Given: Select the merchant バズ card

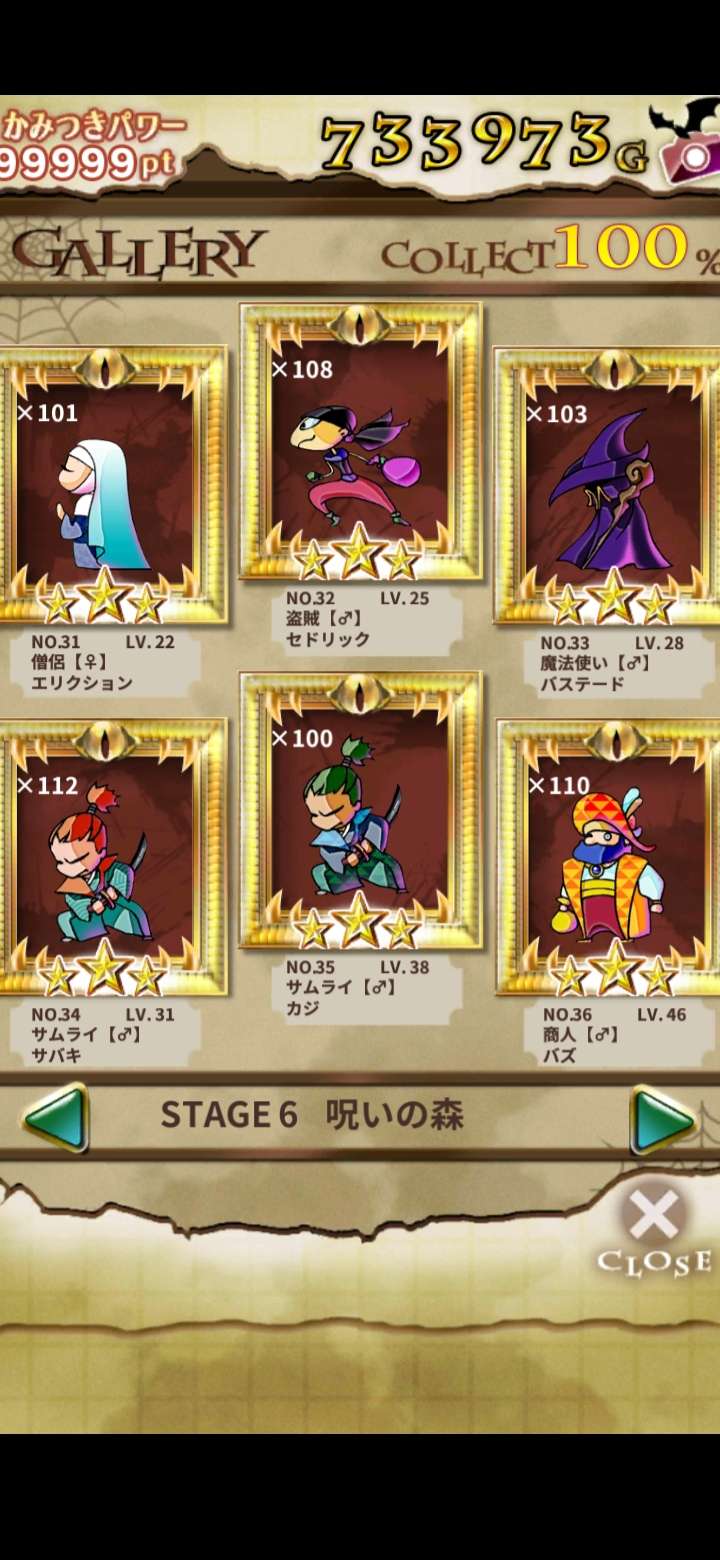Looking at the screenshot, I should [611, 857].
